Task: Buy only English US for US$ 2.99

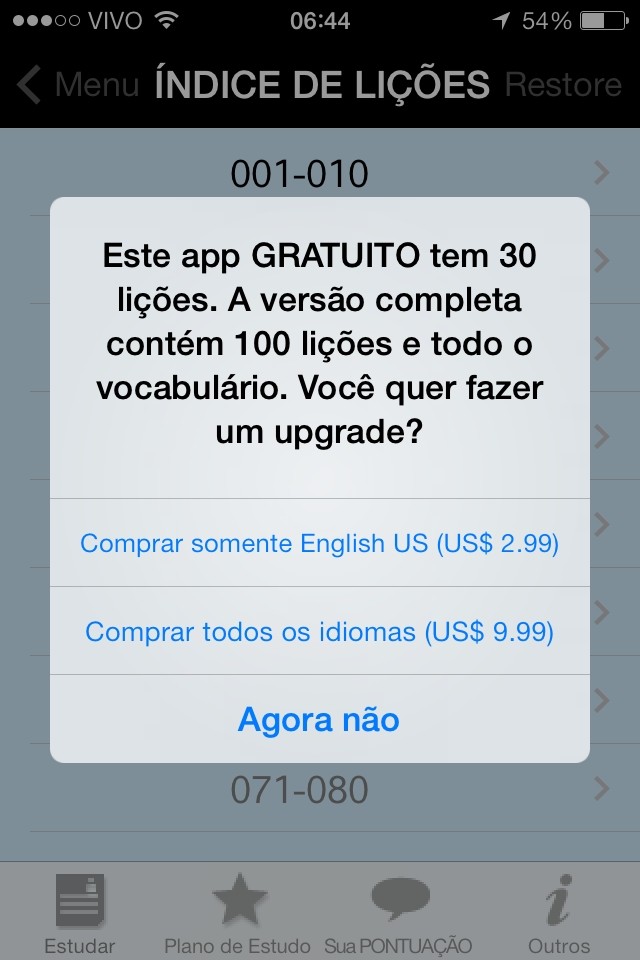Action: [x=319, y=543]
